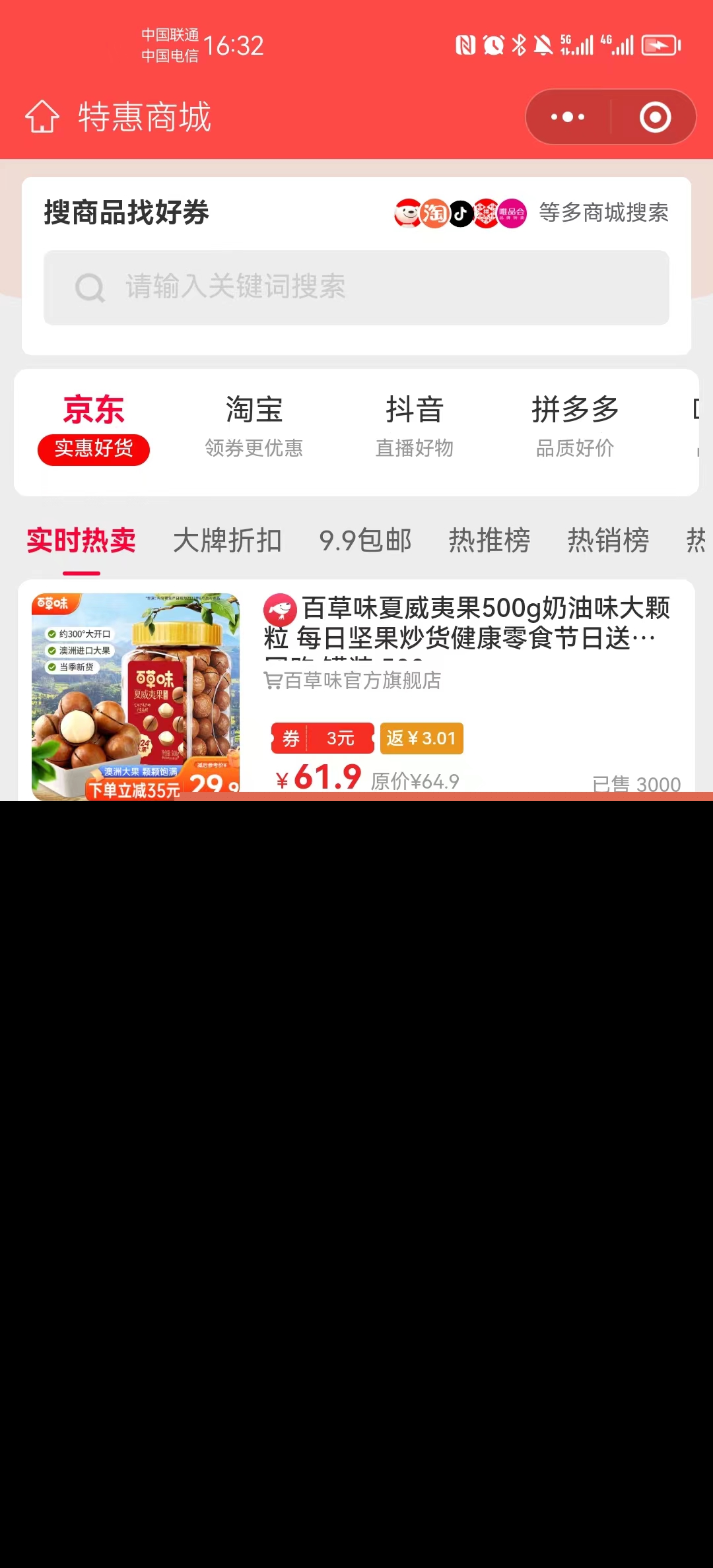Switch to the 热推榜 tab
This screenshot has height=1568, width=713.
tap(489, 540)
